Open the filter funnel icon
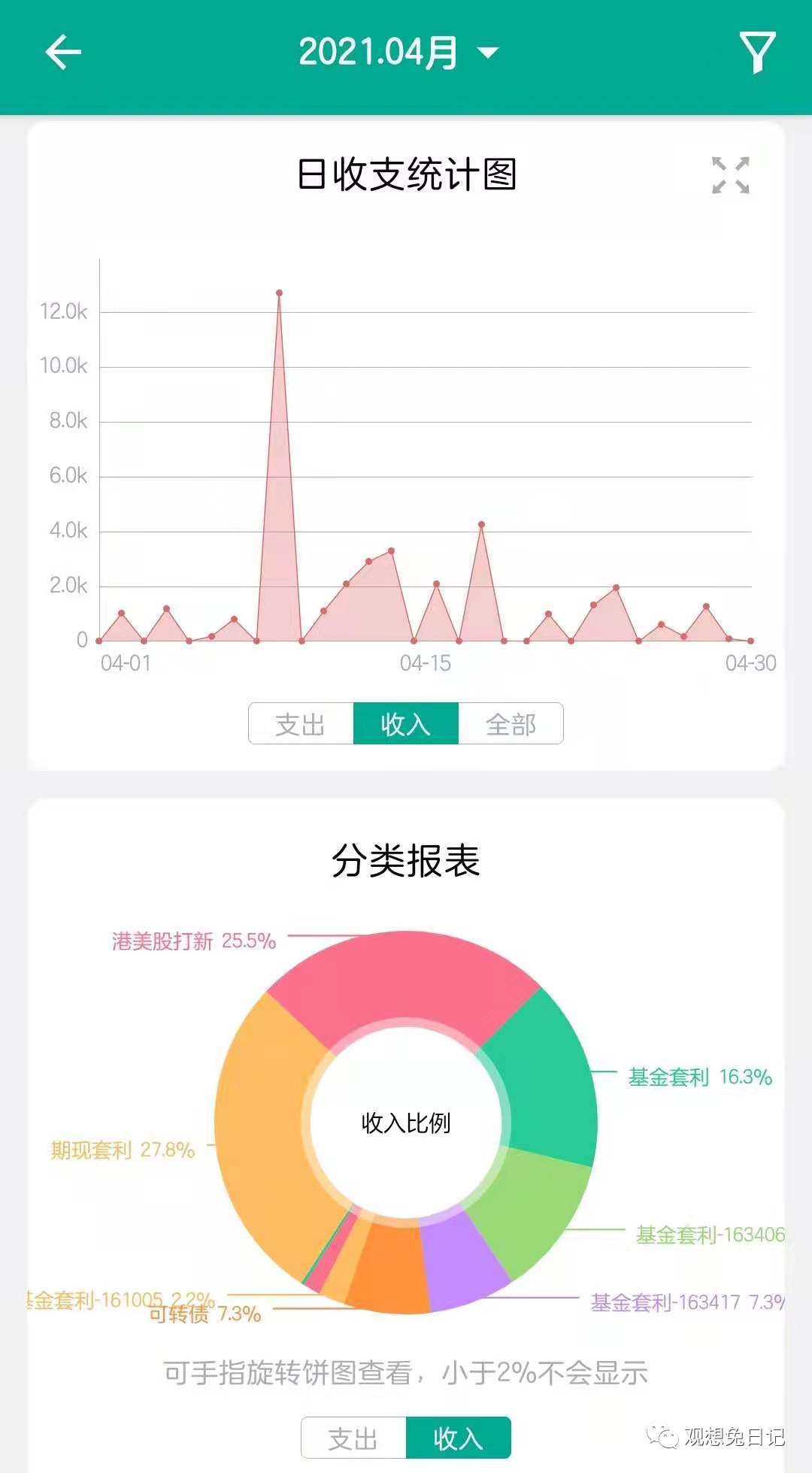812x1473 pixels. (x=757, y=52)
